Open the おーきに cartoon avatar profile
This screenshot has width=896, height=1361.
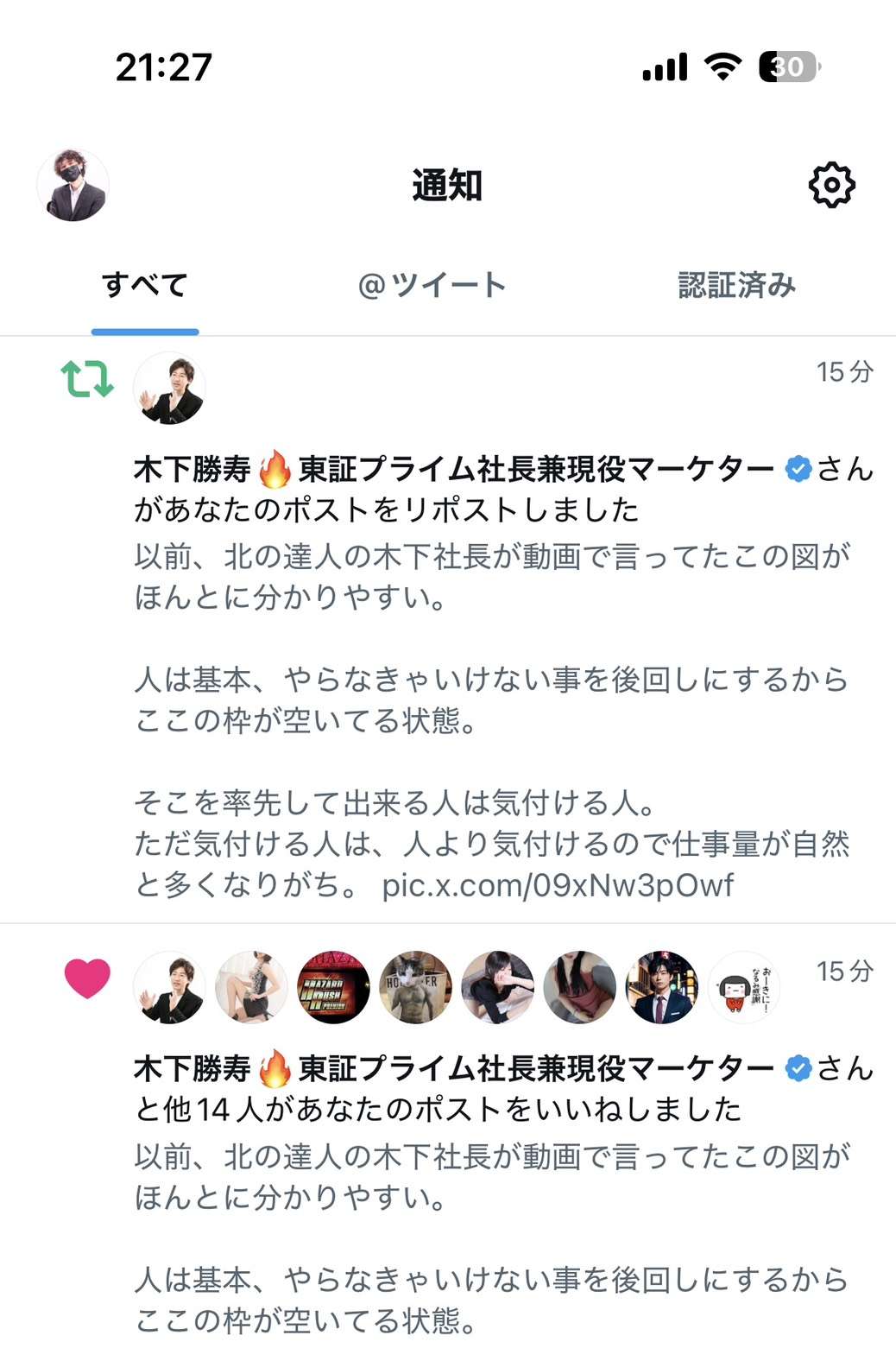tap(743, 987)
